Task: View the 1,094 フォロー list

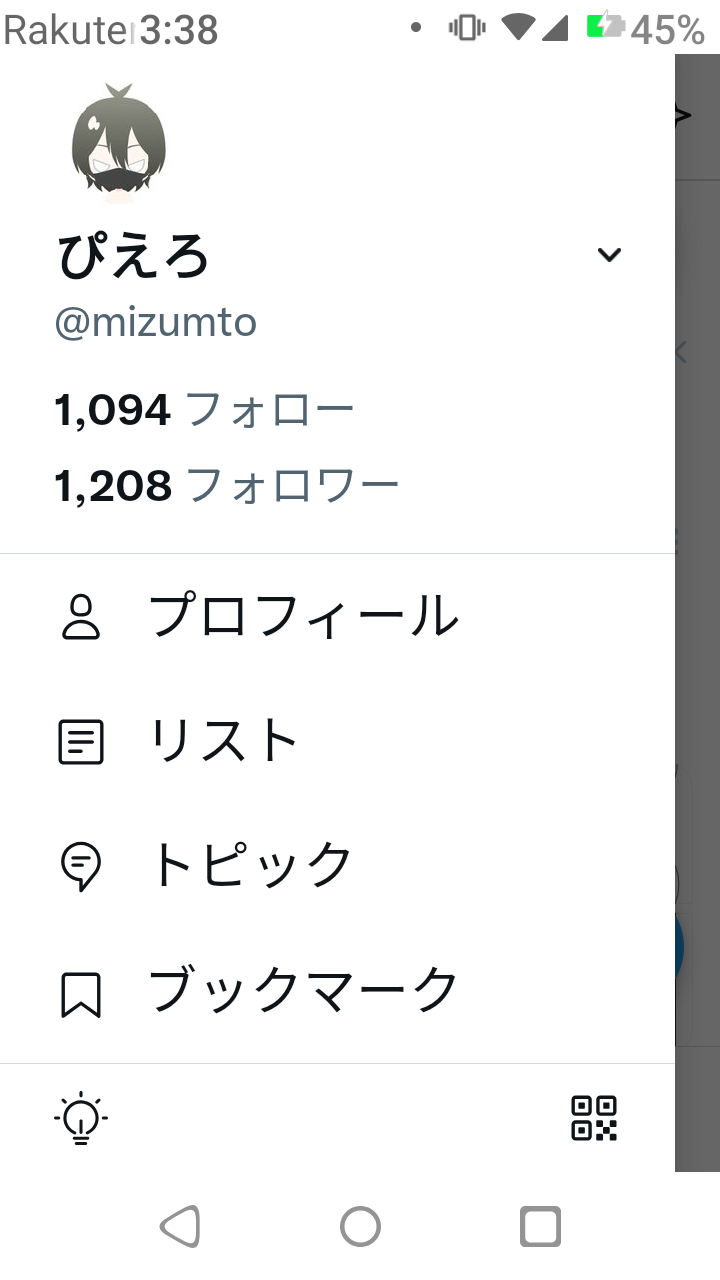Action: pos(204,410)
